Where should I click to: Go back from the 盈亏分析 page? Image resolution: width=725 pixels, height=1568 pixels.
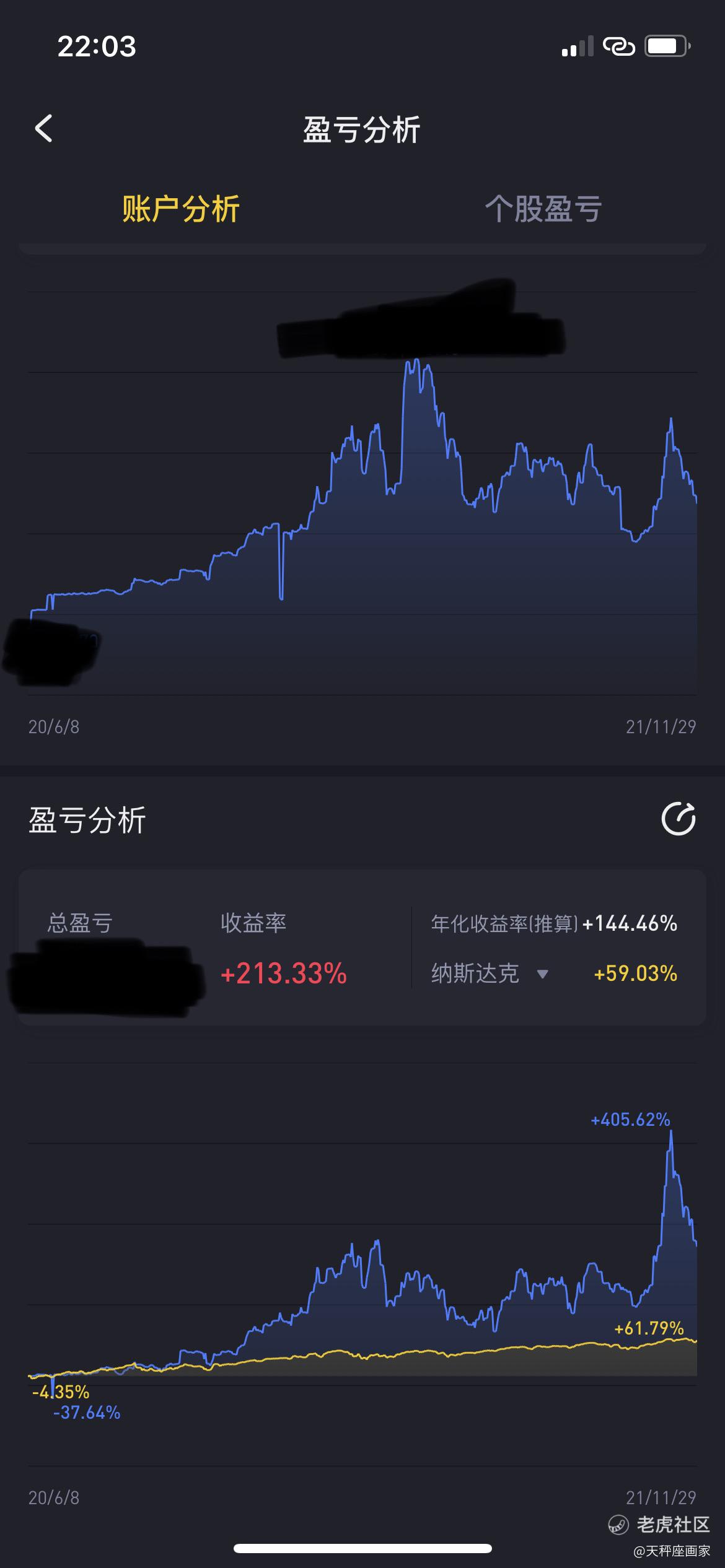(43, 129)
